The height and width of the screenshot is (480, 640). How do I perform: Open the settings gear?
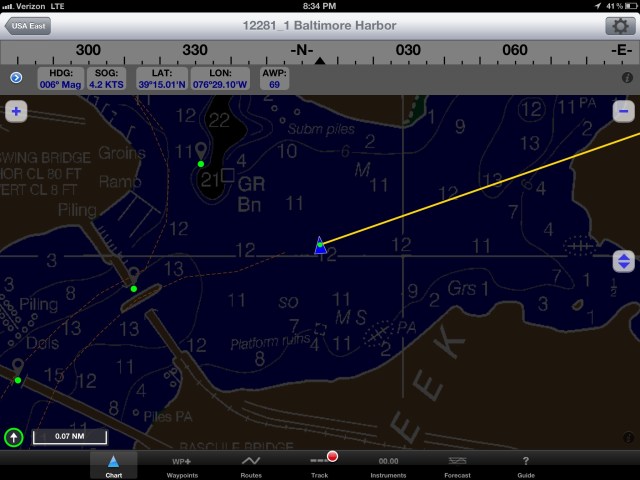pyautogui.click(x=619, y=25)
